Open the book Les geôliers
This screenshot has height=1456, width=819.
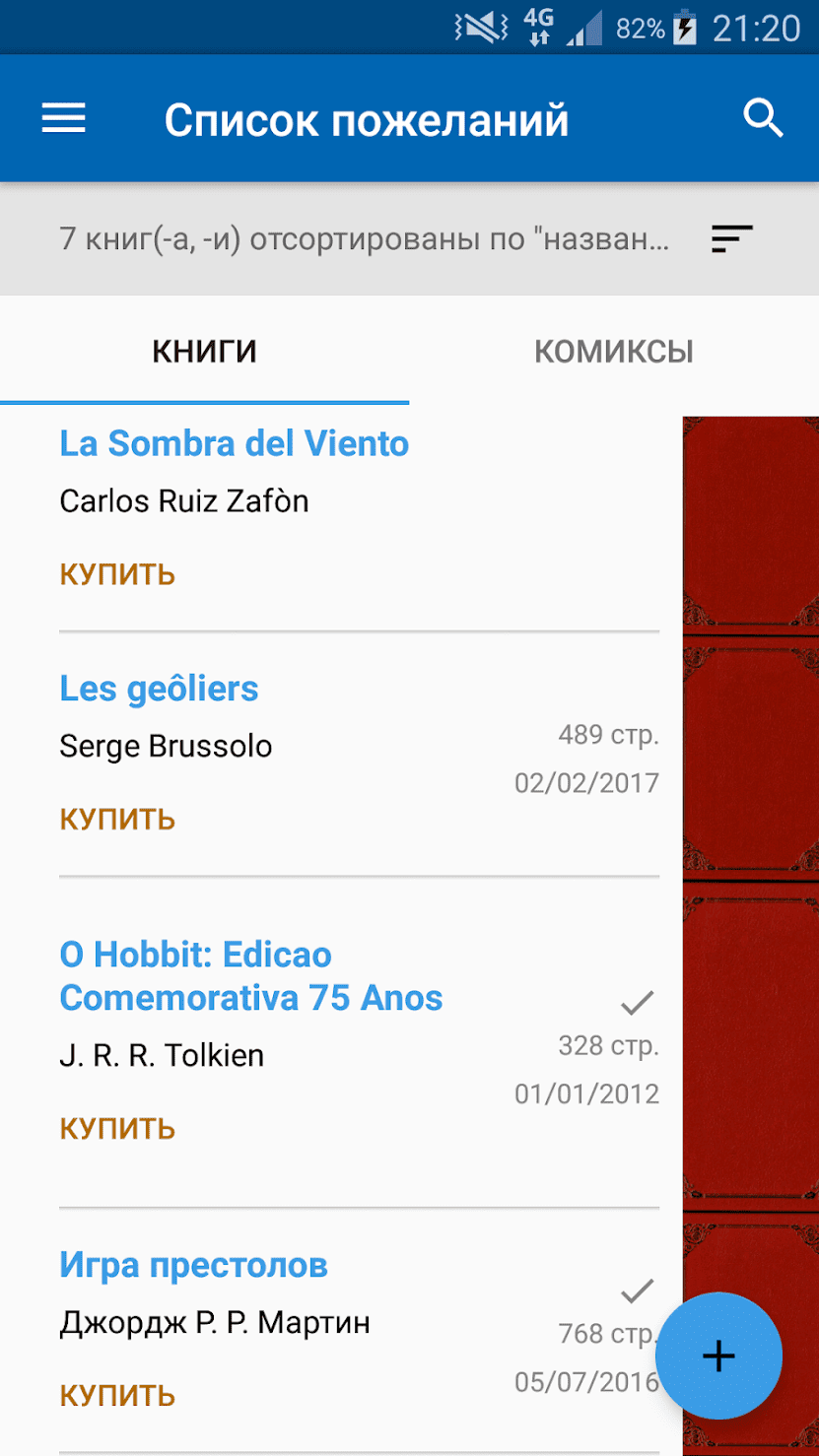click(159, 690)
